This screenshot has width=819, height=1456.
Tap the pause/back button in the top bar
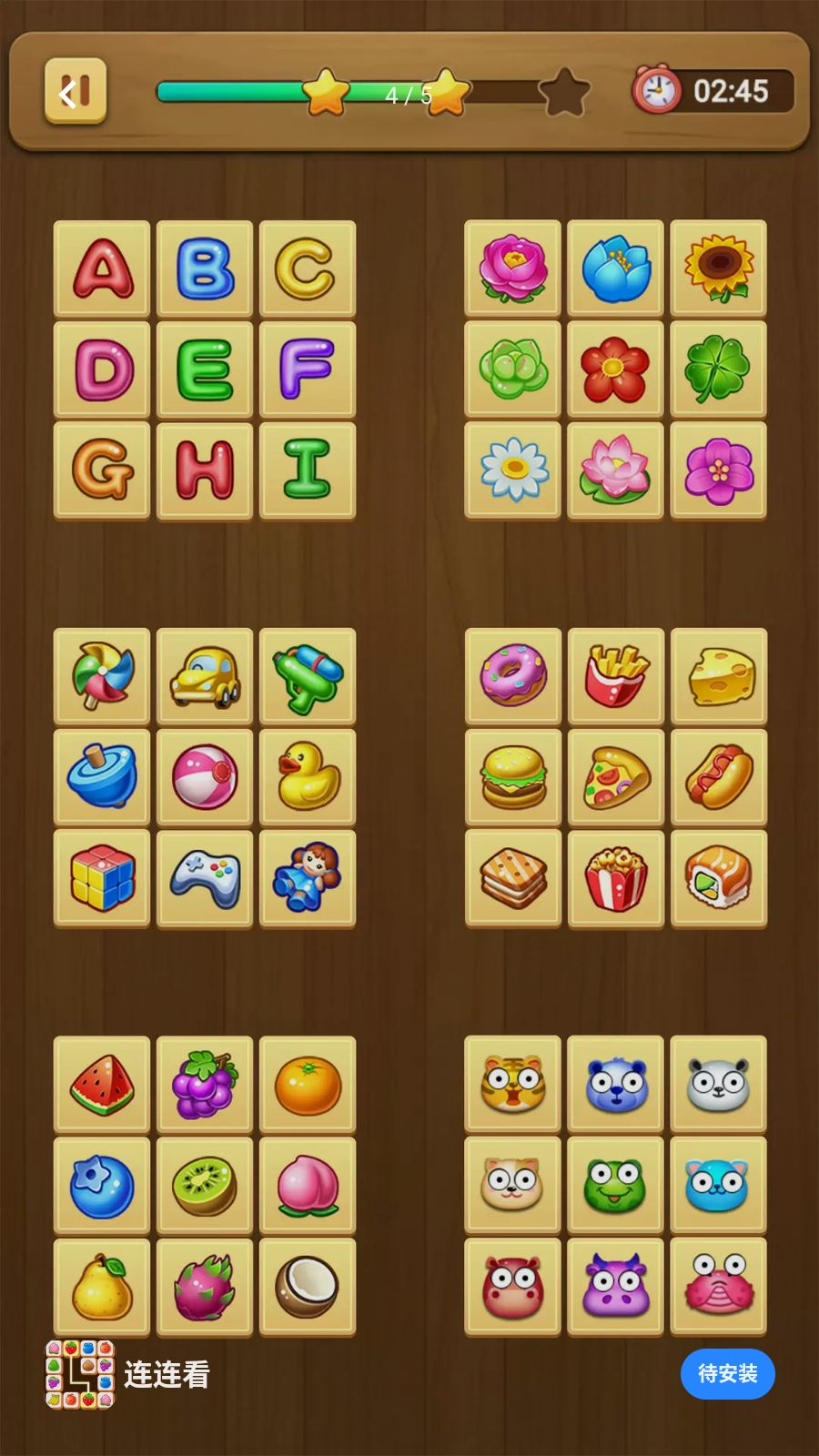point(76,91)
